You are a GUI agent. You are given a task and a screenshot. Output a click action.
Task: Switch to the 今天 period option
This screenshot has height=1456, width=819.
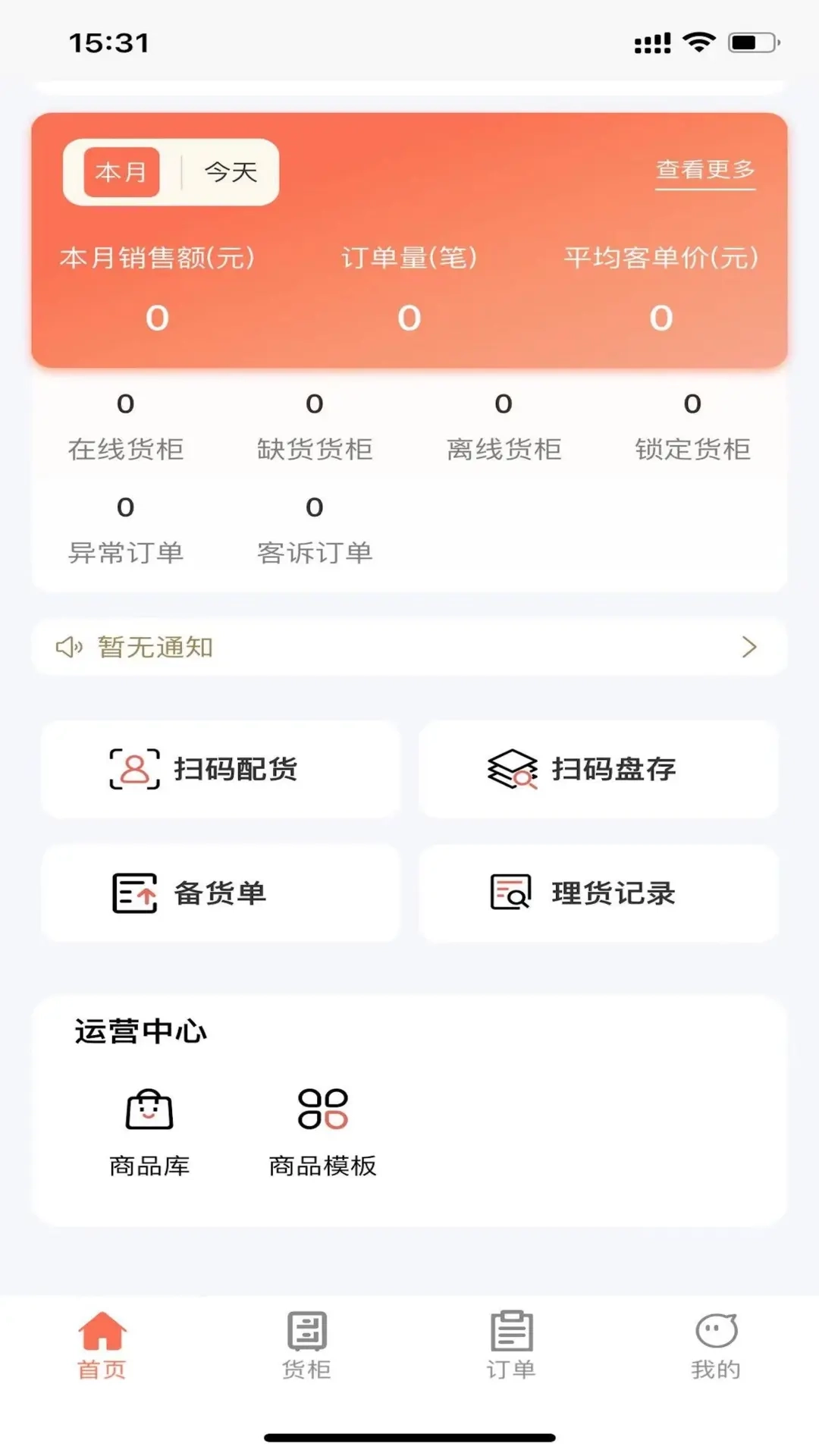click(x=229, y=171)
